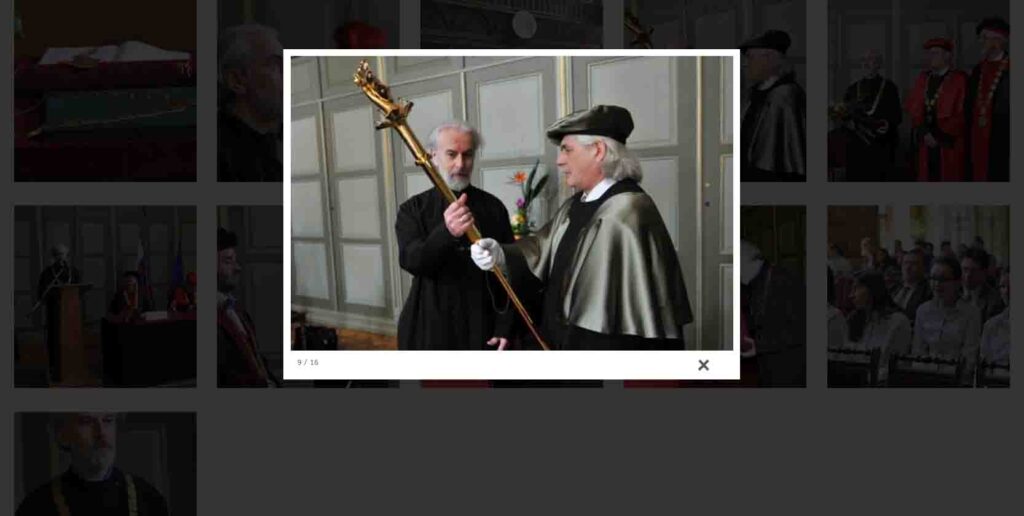Close the photo lightbox
1024x516 pixels.
pos(703,365)
